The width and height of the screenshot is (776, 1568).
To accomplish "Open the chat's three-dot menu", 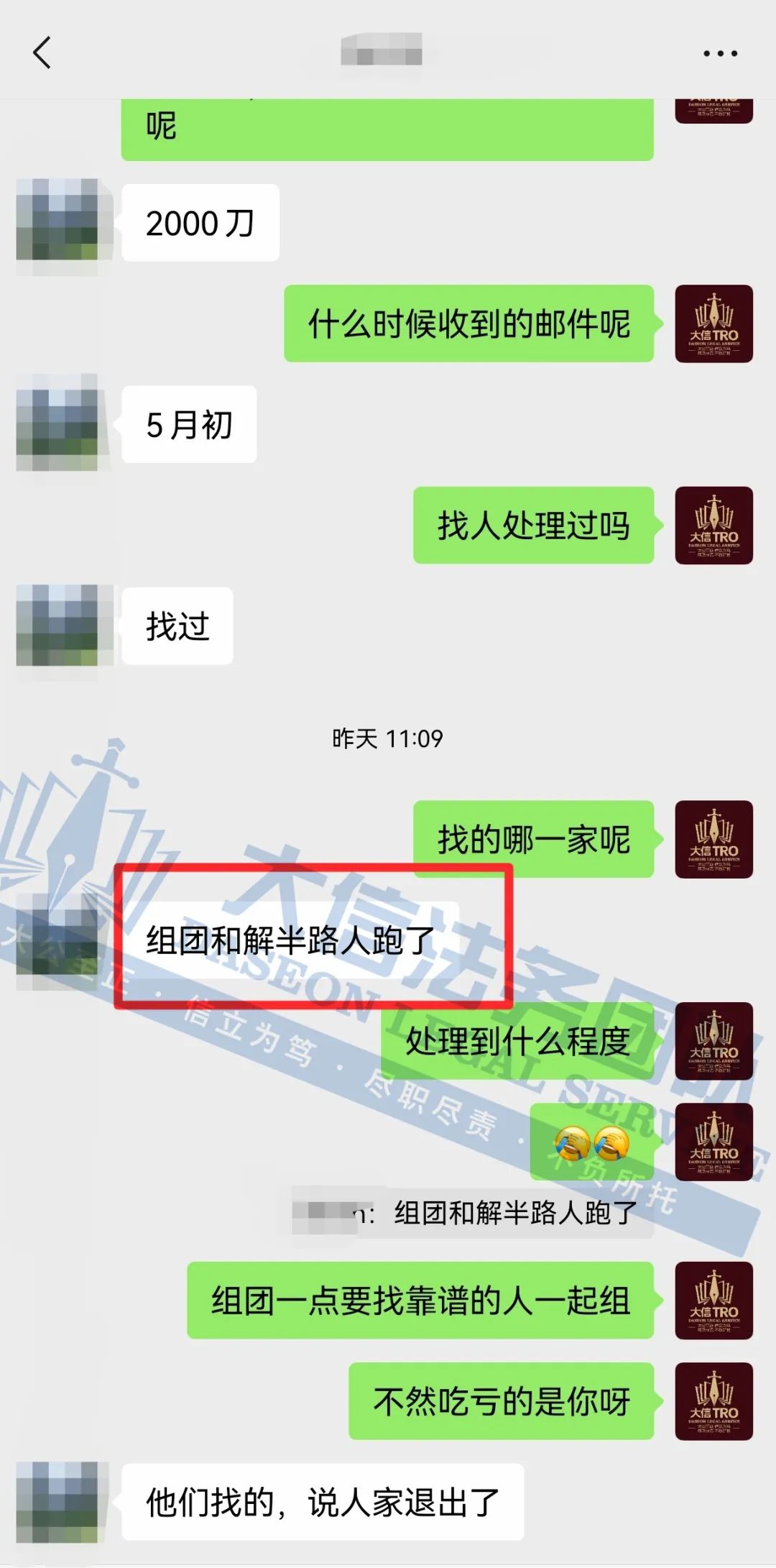I will pyautogui.click(x=720, y=53).
